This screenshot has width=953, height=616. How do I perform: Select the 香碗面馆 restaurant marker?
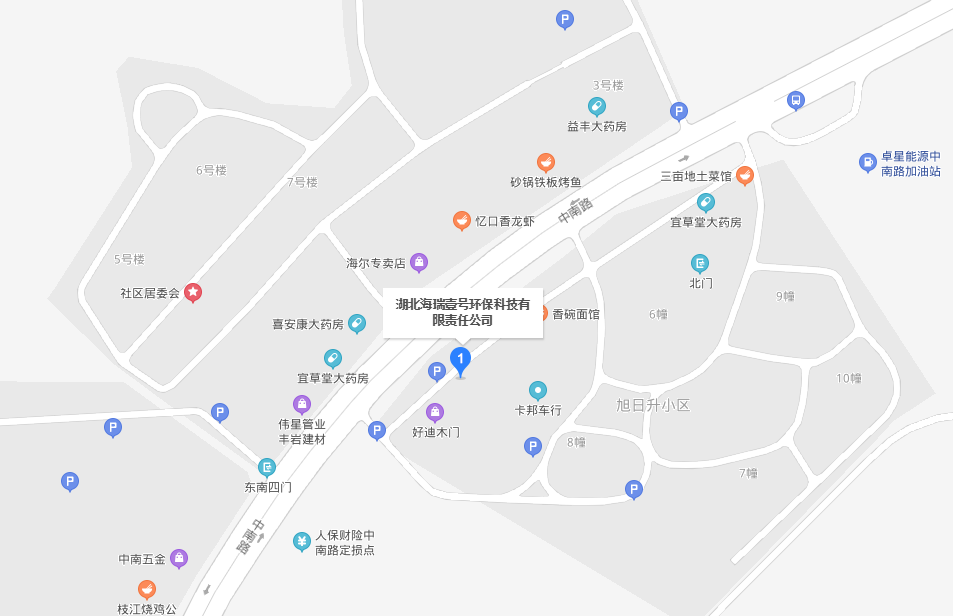(x=545, y=313)
